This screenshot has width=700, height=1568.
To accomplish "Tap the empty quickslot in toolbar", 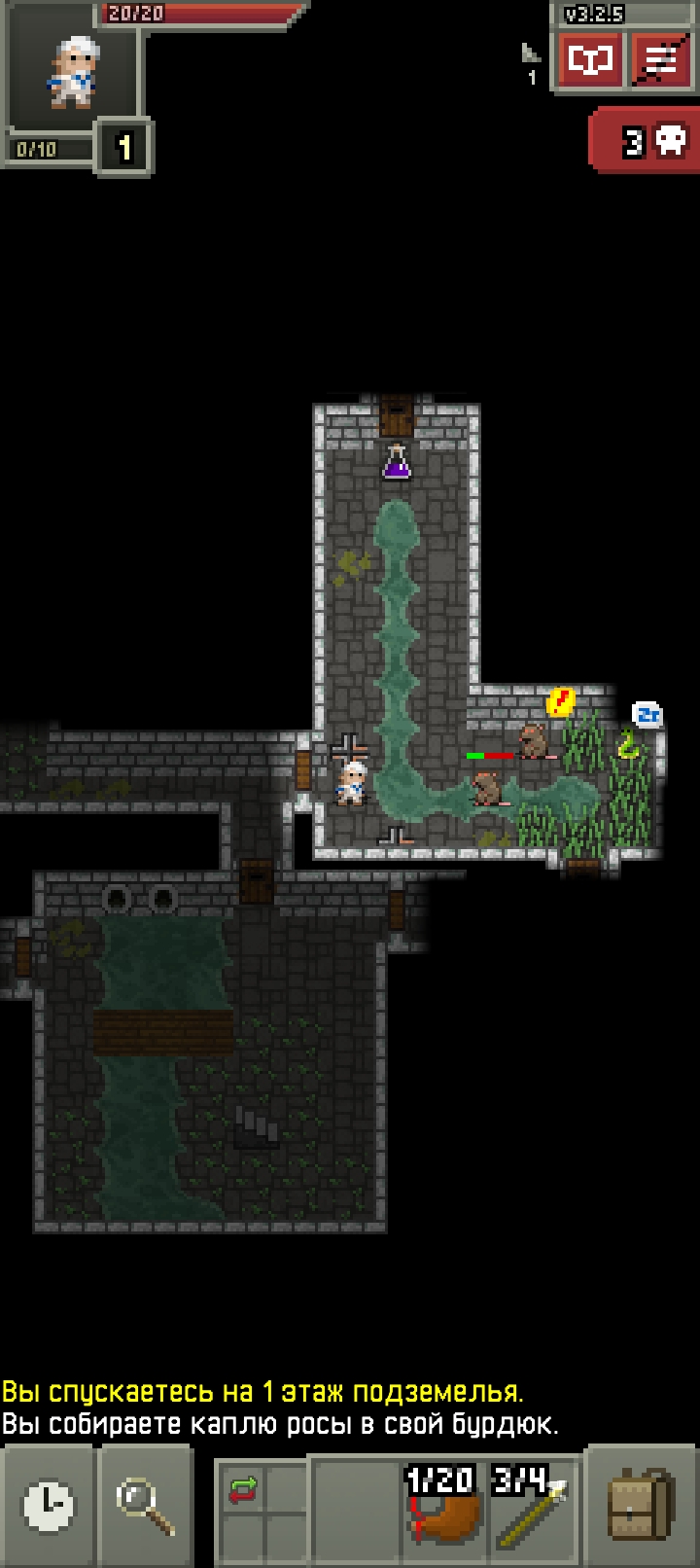I will coord(355,1511).
